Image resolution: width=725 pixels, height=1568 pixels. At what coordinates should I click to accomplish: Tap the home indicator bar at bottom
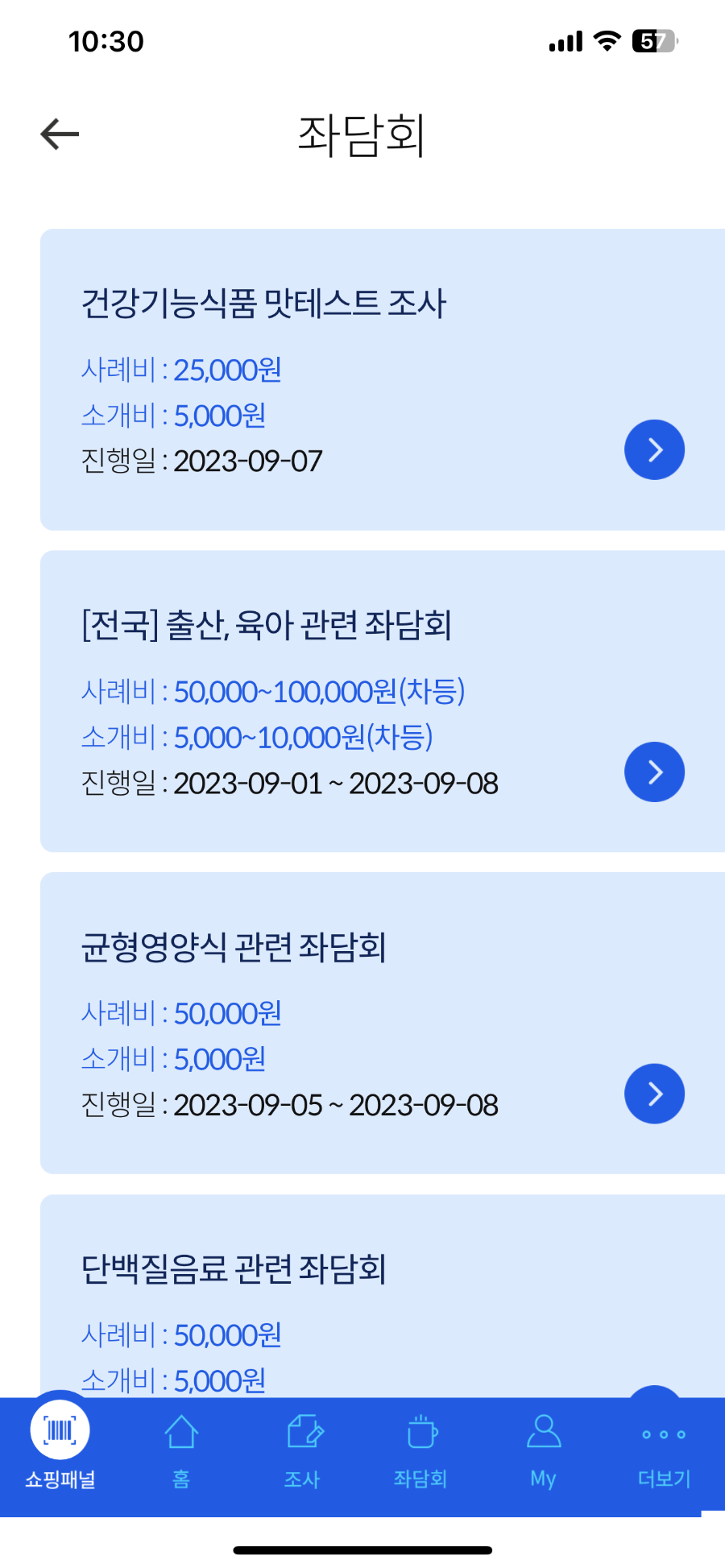[362, 1551]
